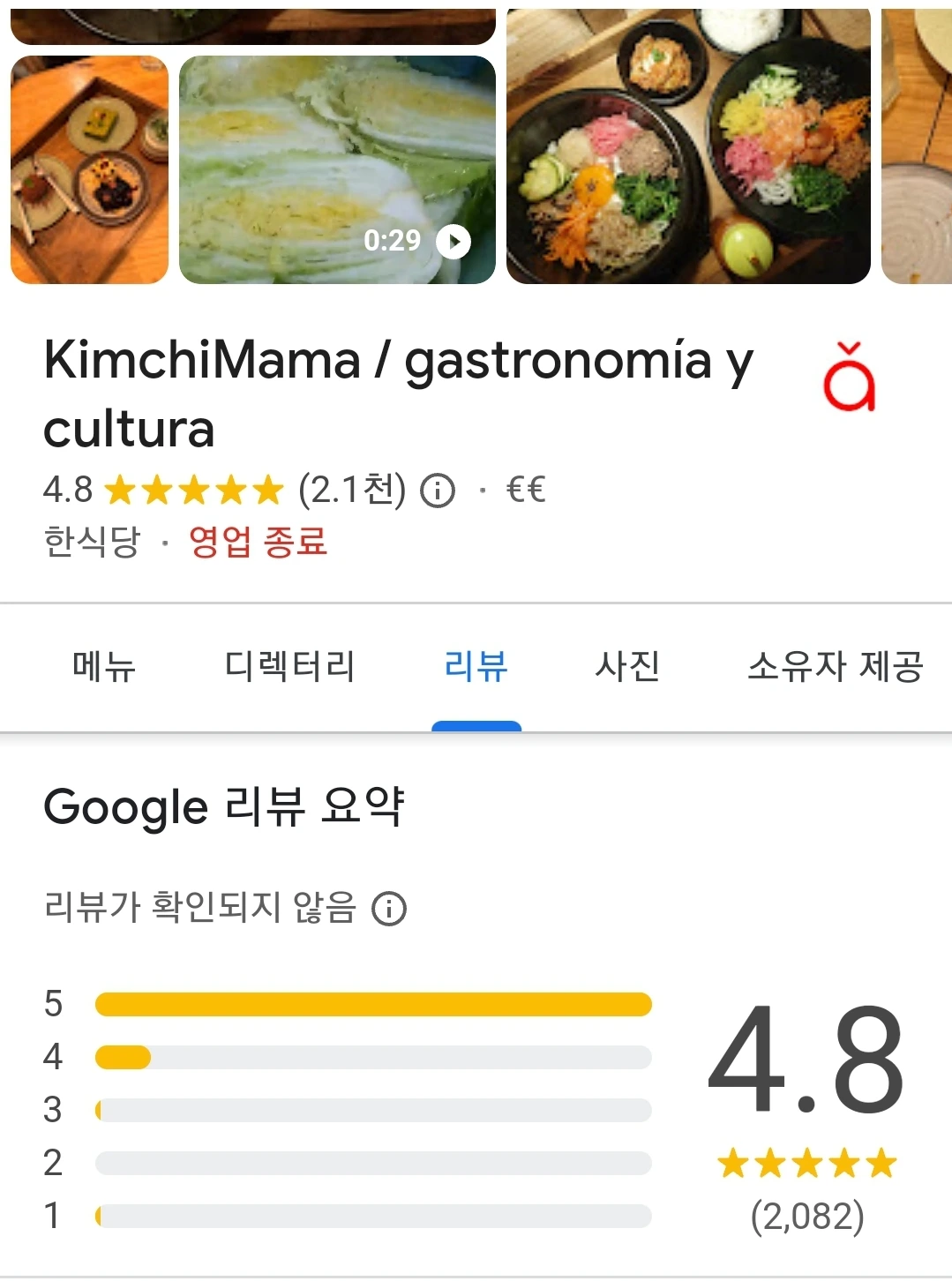This screenshot has height=1281, width=952.
Task: Switch to the 메뉴 tab
Action: 104,666
